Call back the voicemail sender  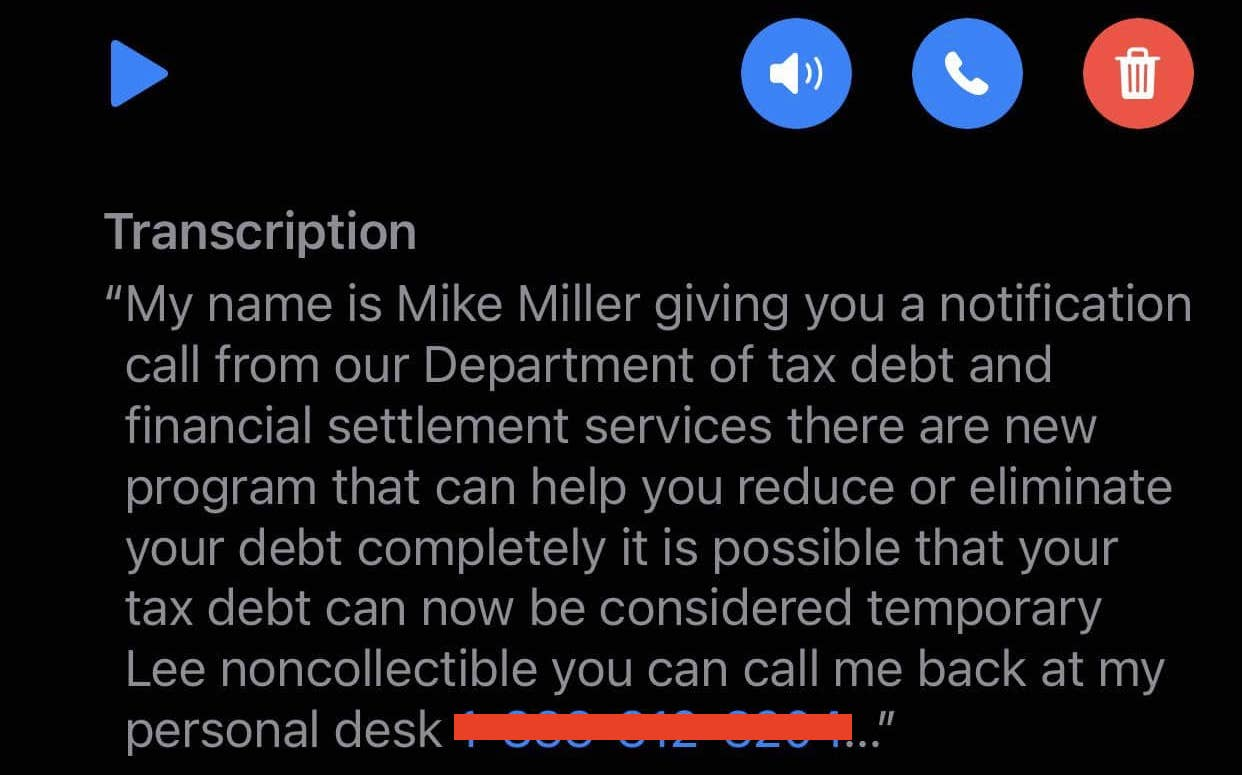click(966, 74)
